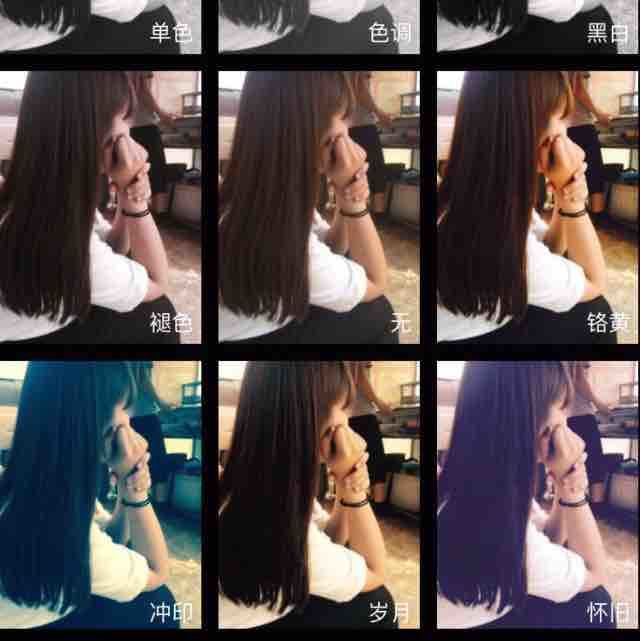Select the 无 (no filter) tile
Screen dimensions: 640x641
pos(320,207)
